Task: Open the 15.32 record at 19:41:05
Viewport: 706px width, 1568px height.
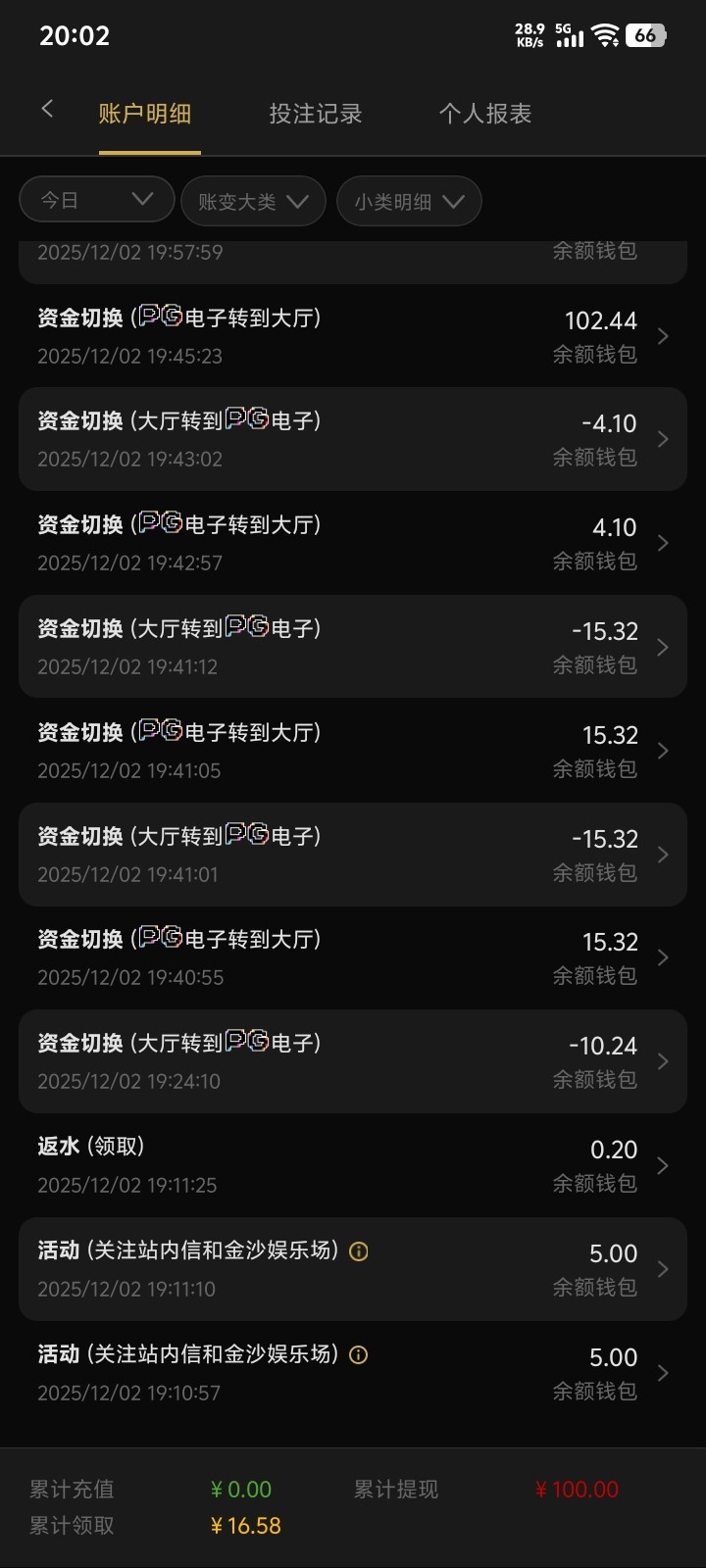Action: 353,751
